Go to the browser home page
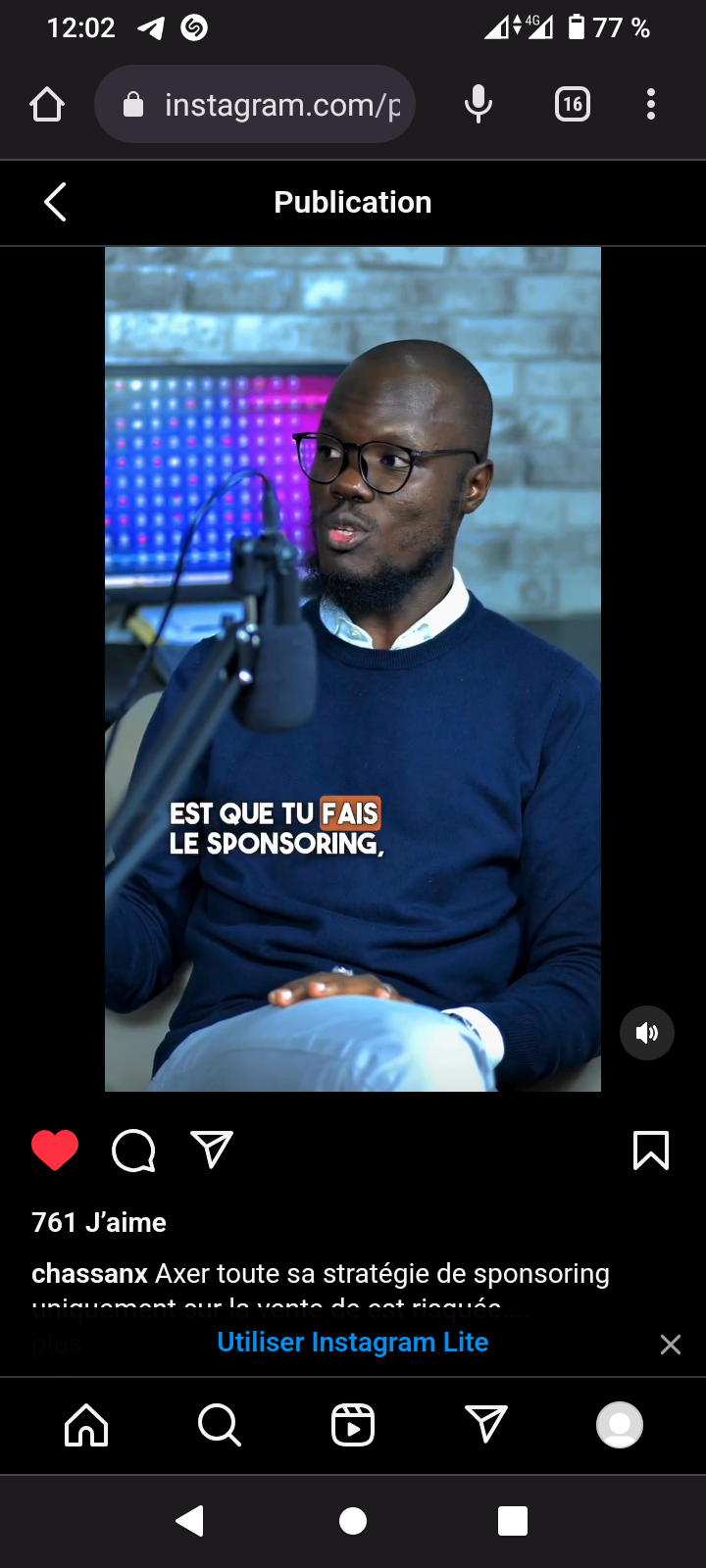The image size is (706, 1568). 47,104
